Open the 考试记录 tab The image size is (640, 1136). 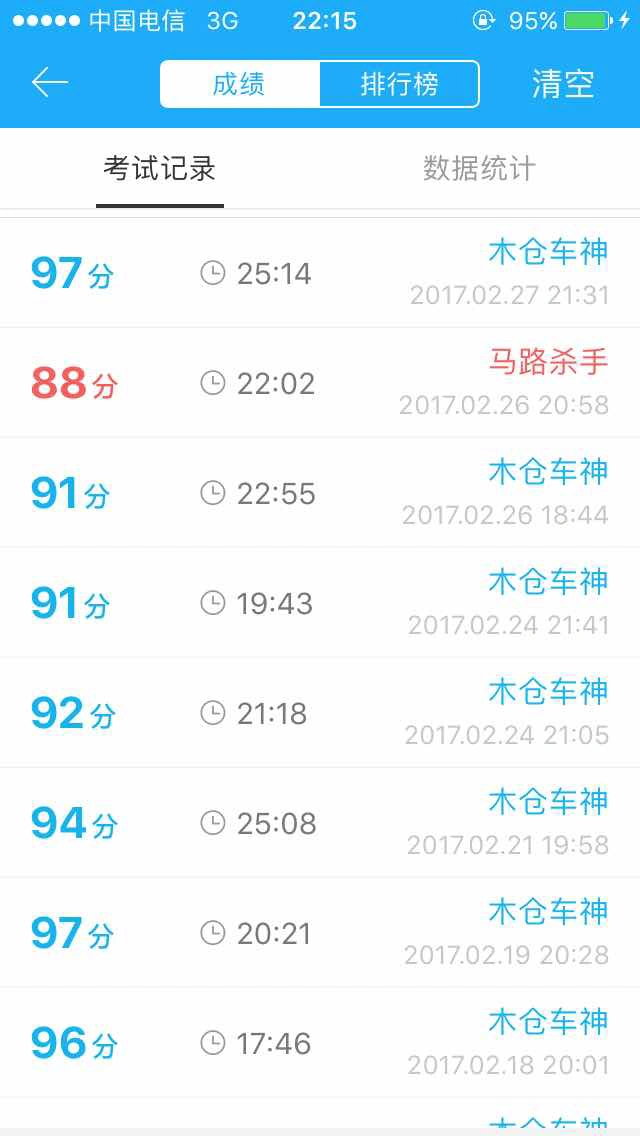point(159,170)
